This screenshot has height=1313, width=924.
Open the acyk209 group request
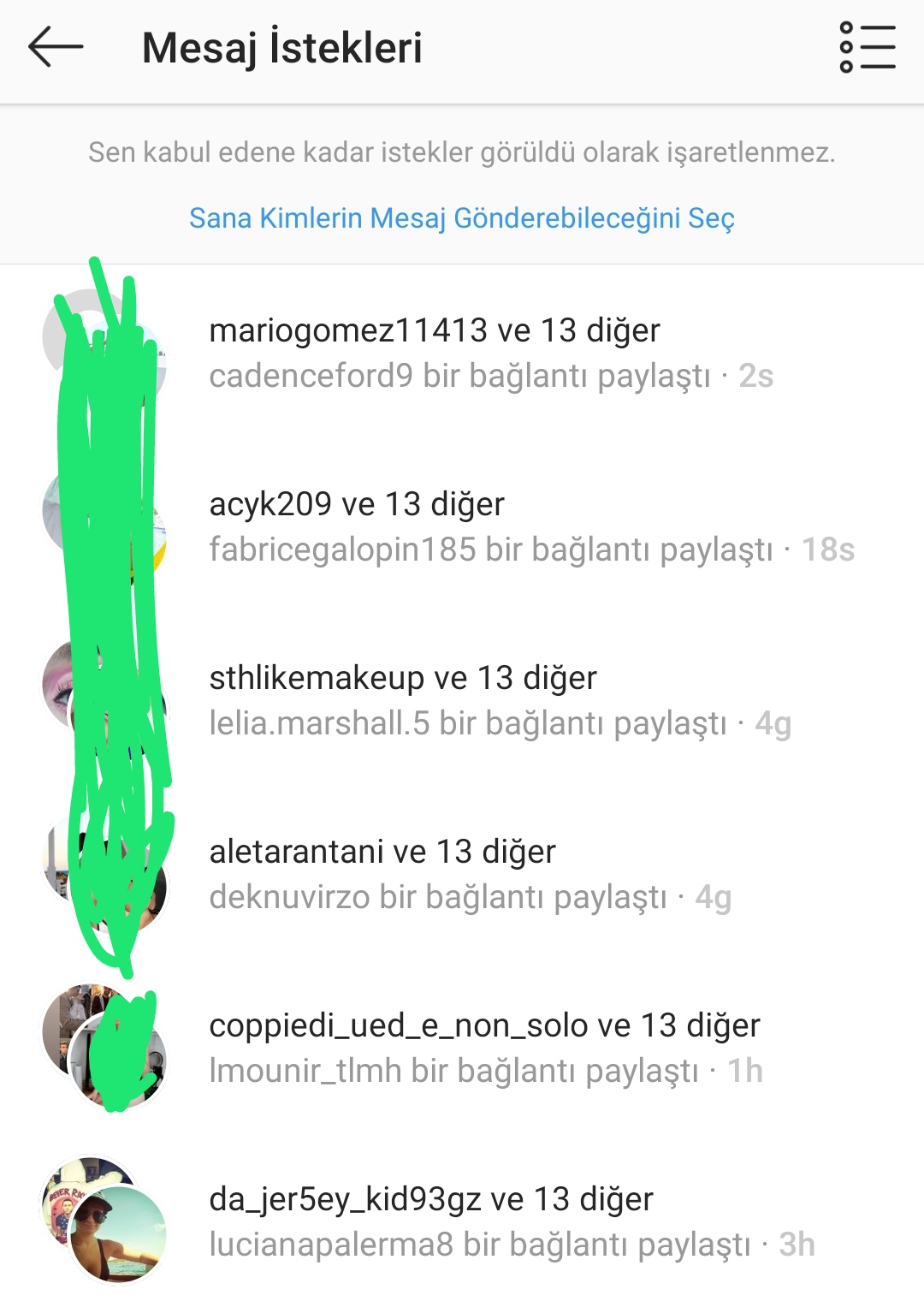tap(462, 526)
